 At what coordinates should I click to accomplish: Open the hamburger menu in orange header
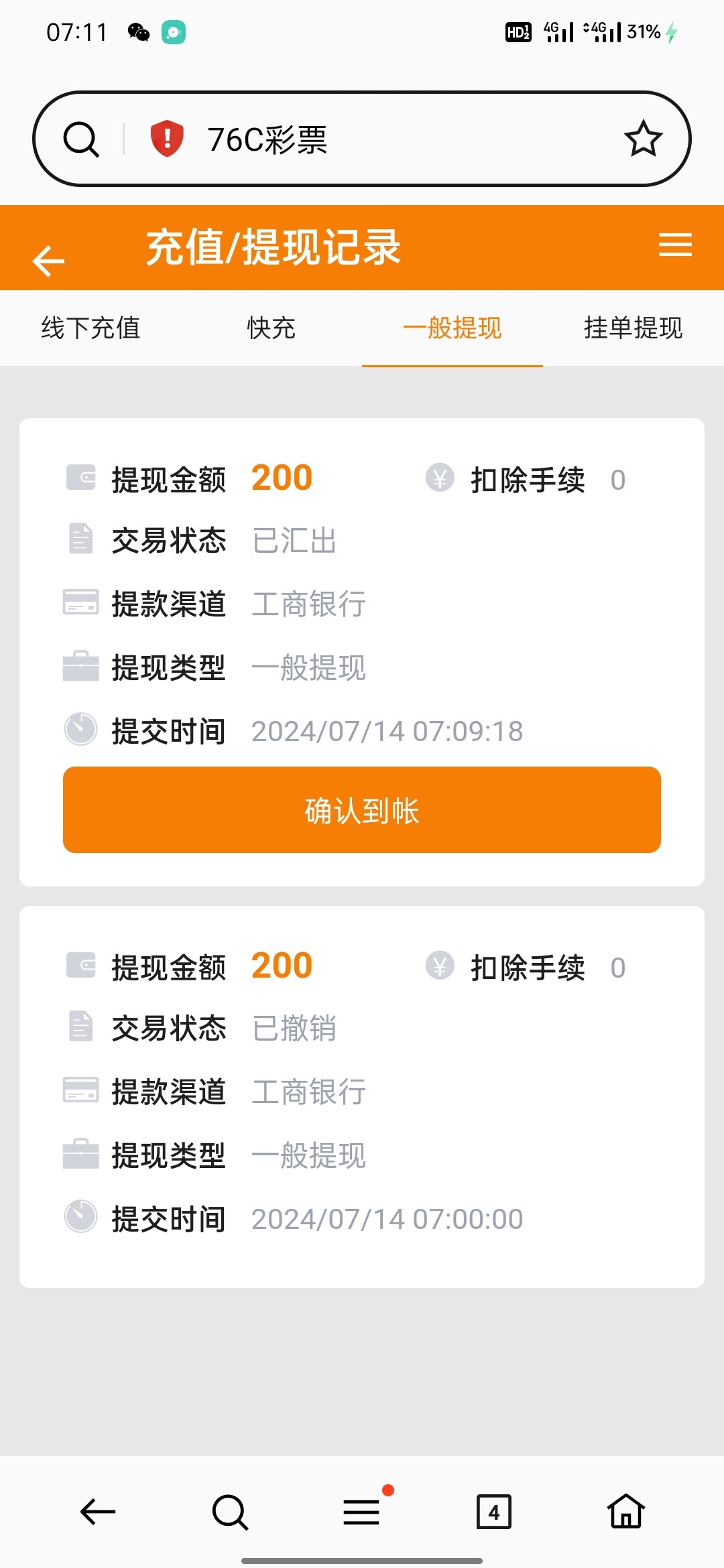[675, 245]
